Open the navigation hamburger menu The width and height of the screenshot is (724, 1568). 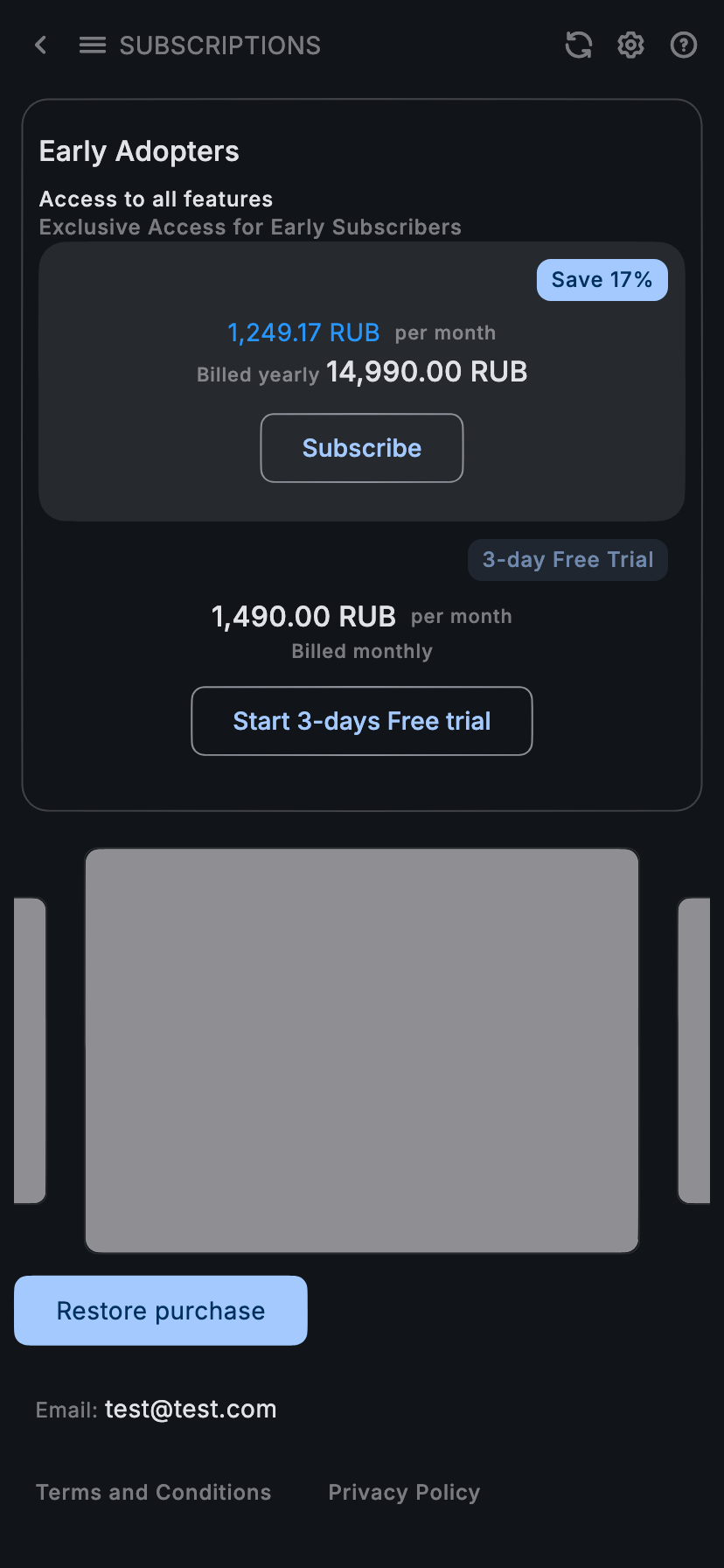pos(92,45)
